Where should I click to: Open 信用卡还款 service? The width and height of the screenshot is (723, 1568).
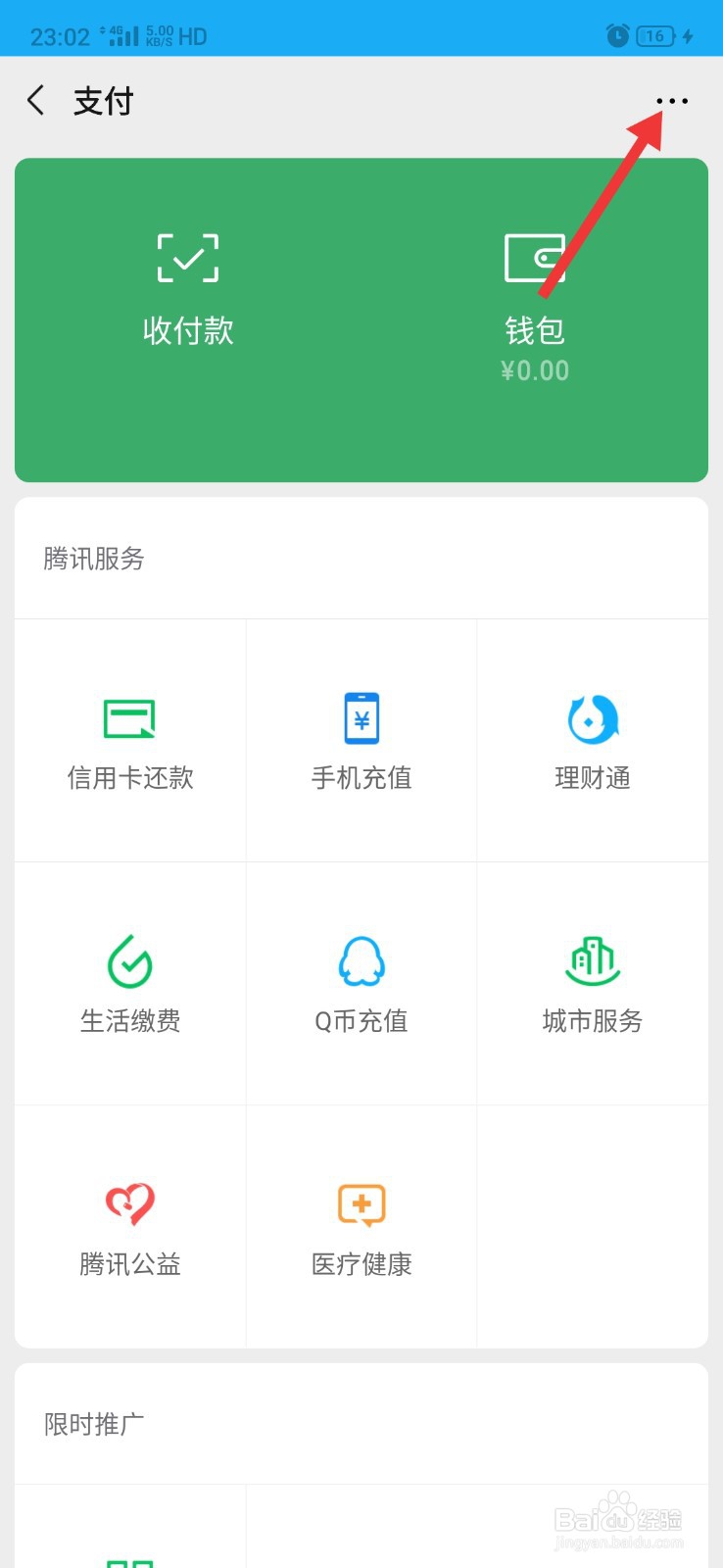click(x=130, y=741)
